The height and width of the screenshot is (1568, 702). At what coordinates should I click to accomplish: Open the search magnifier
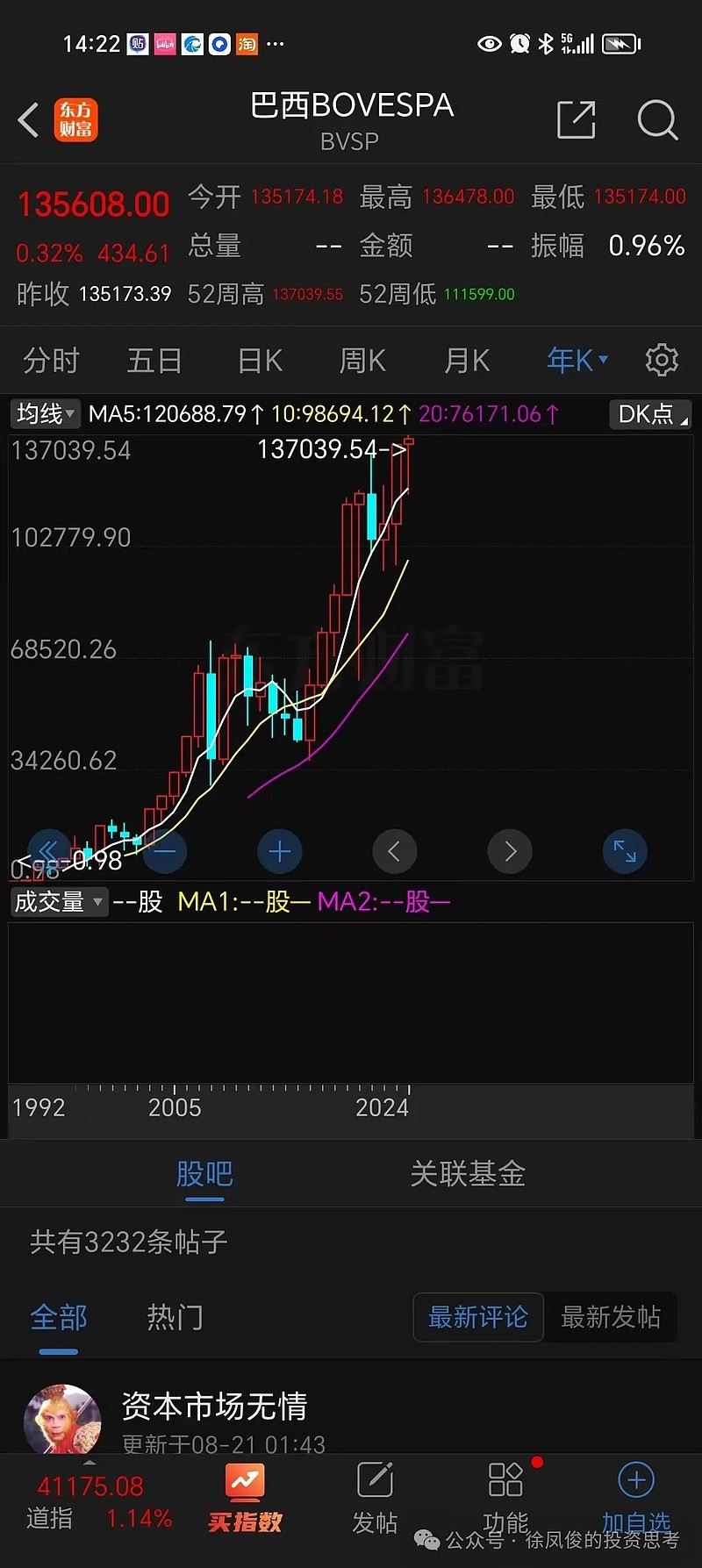click(x=657, y=120)
